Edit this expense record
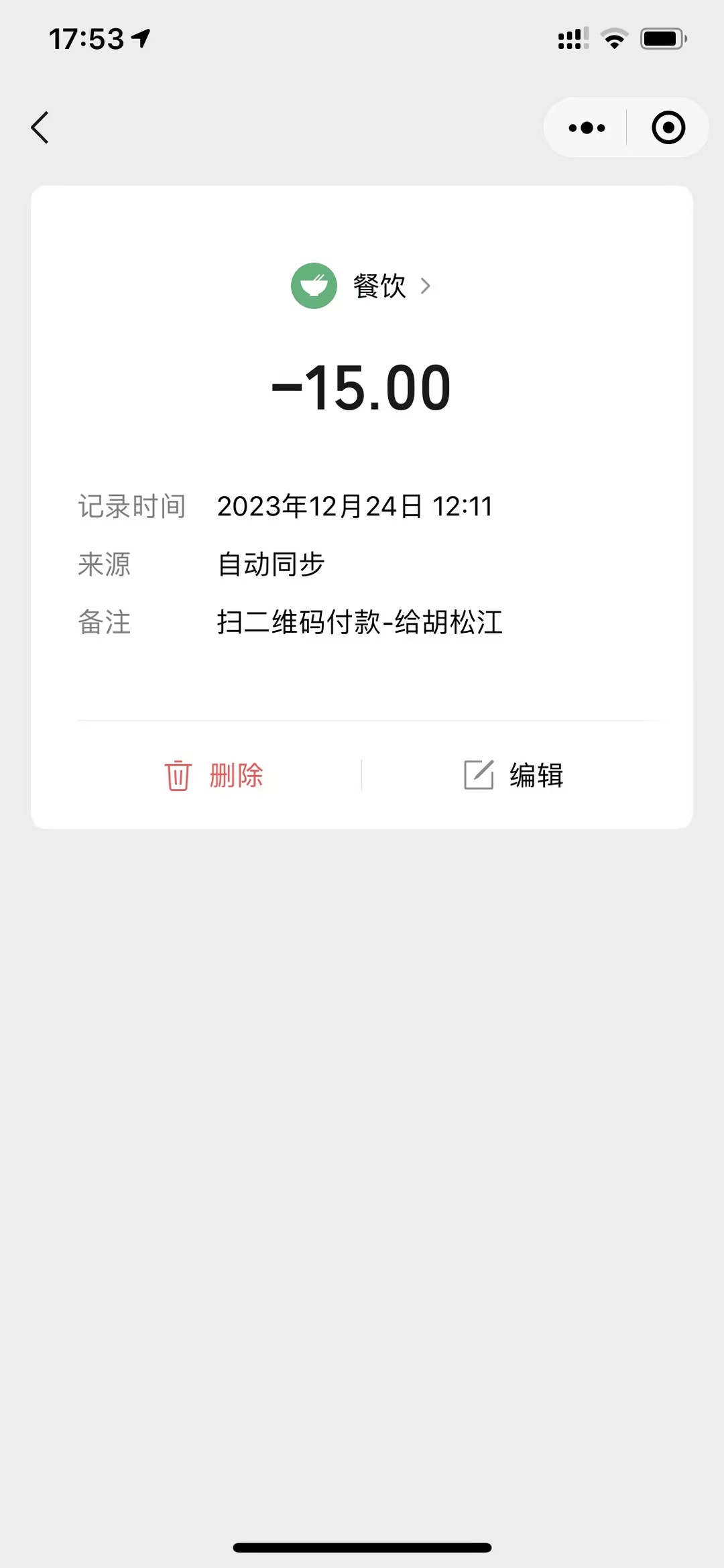This screenshot has width=724, height=1568. pos(514,776)
